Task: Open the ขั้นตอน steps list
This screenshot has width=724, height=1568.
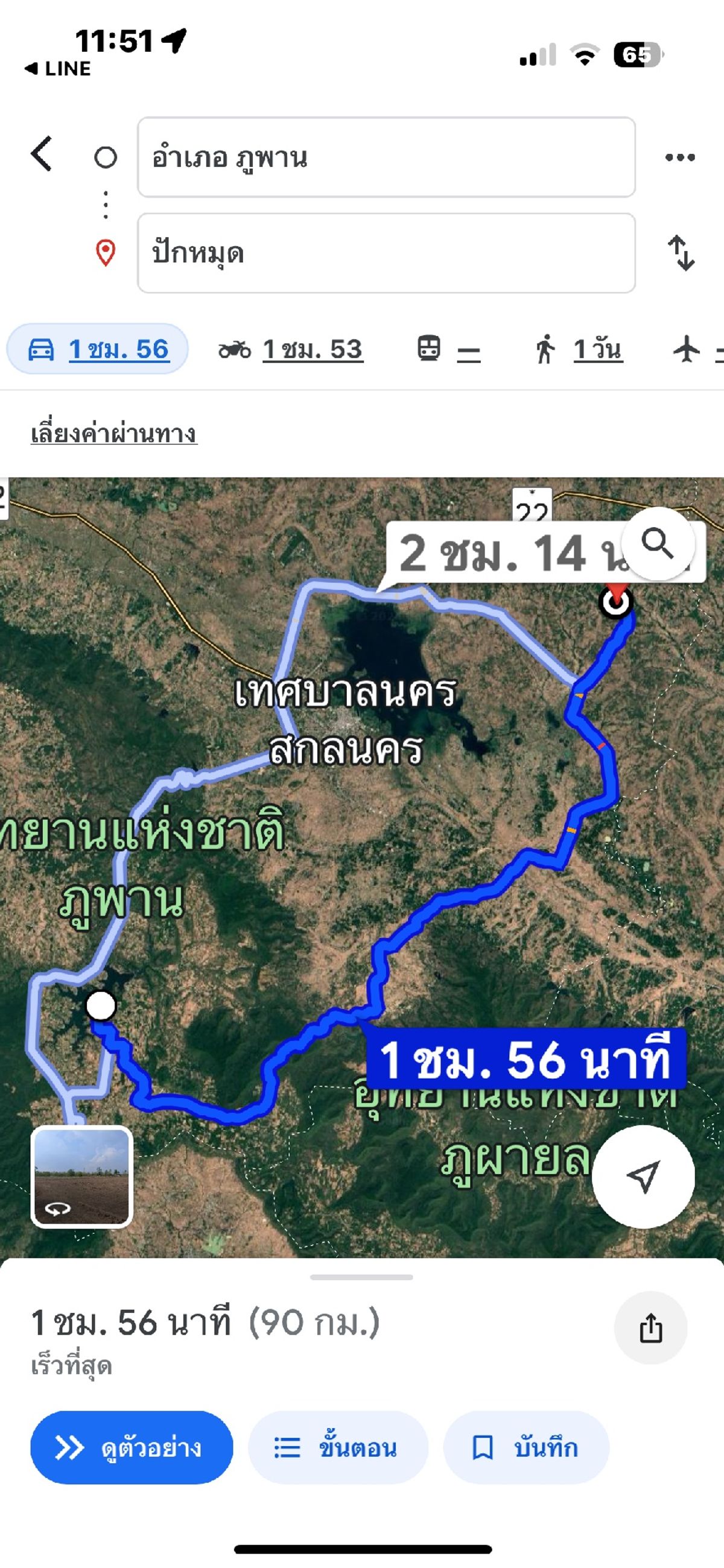Action: pos(338,1447)
